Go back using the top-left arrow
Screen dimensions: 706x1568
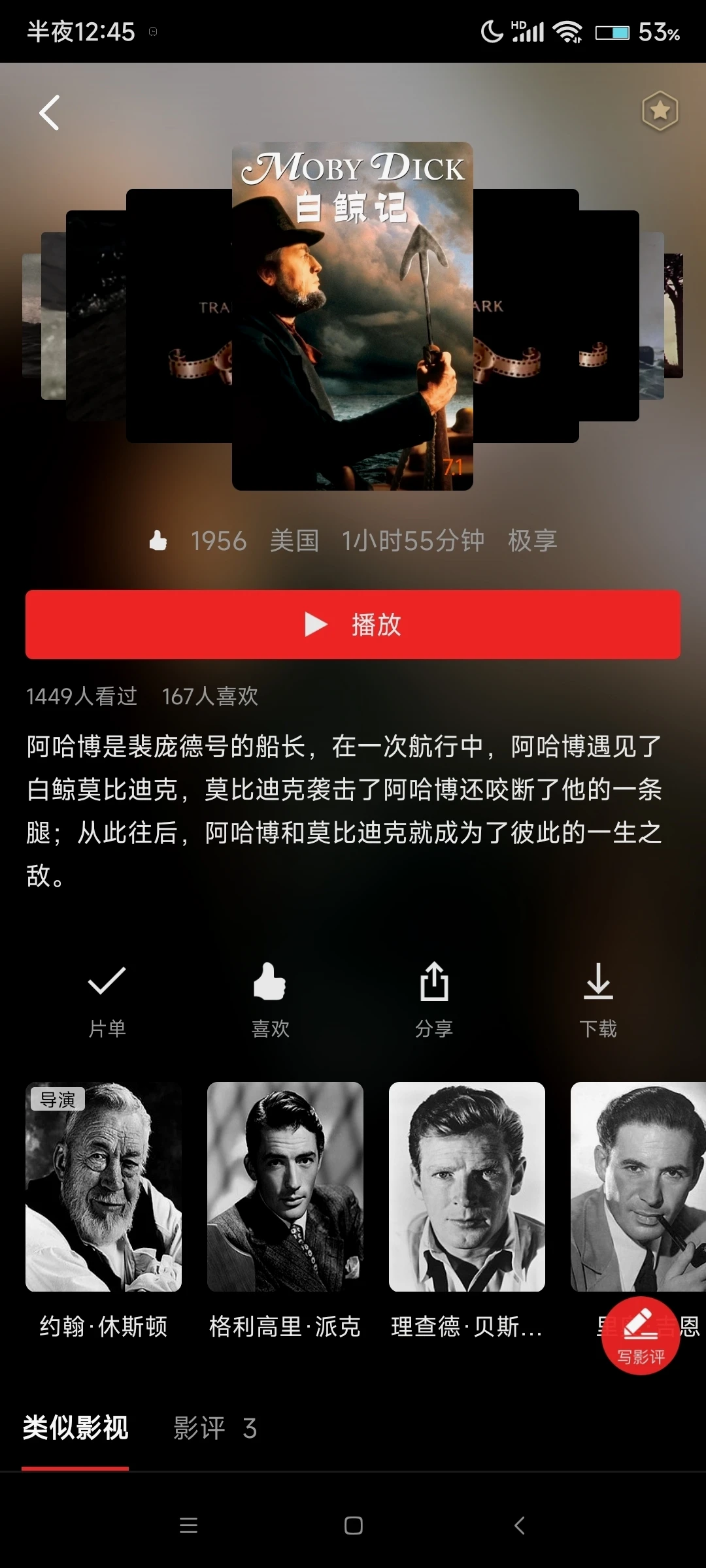[50, 112]
